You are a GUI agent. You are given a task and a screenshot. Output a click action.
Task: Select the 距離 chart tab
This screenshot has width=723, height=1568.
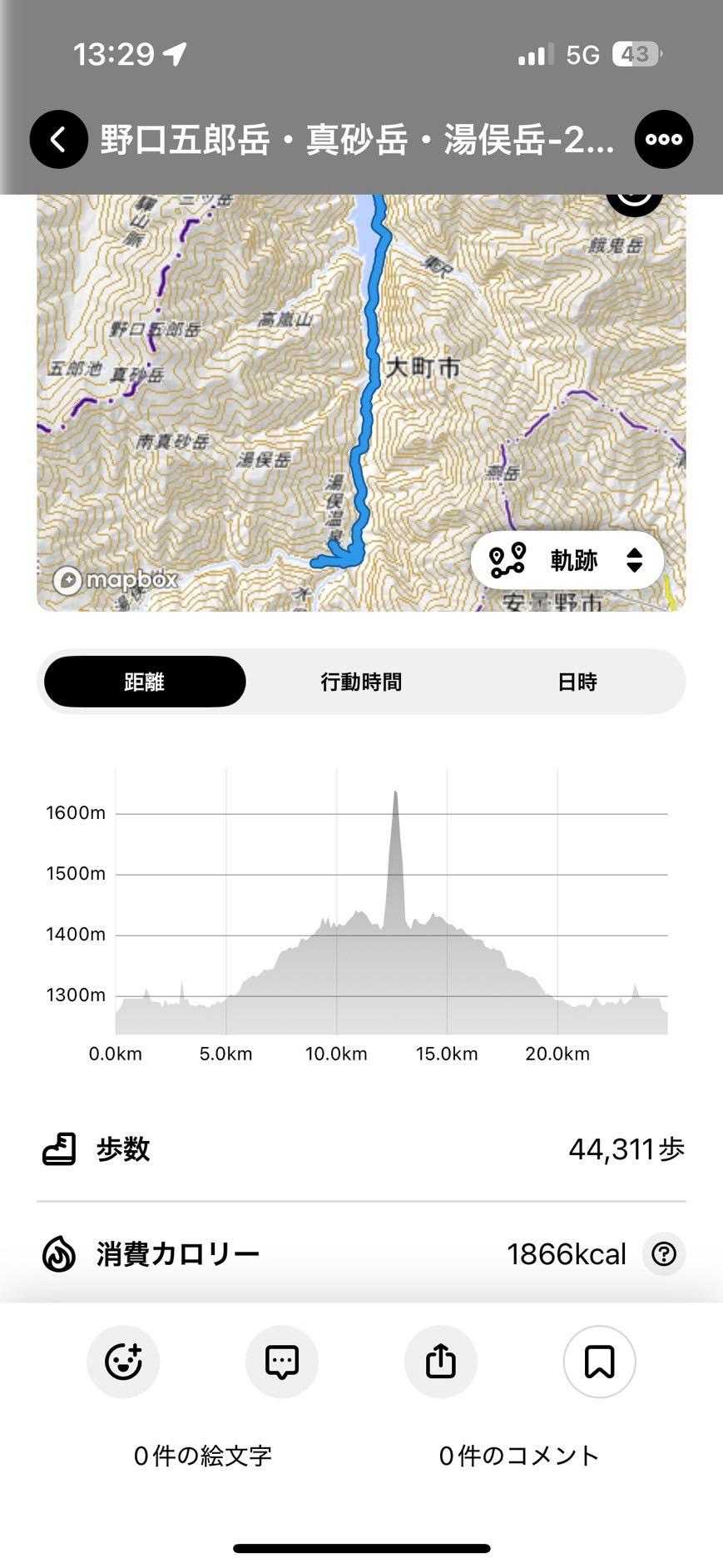(x=145, y=682)
